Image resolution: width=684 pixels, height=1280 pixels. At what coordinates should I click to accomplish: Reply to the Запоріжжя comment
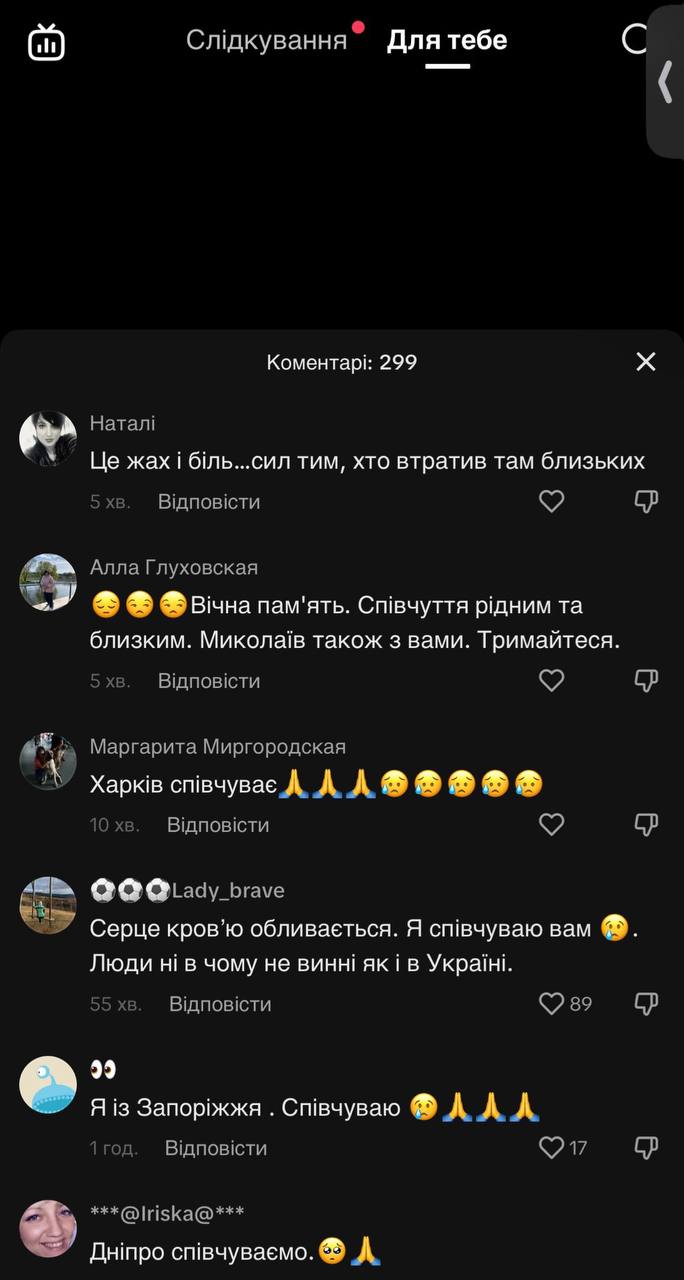click(x=216, y=1148)
